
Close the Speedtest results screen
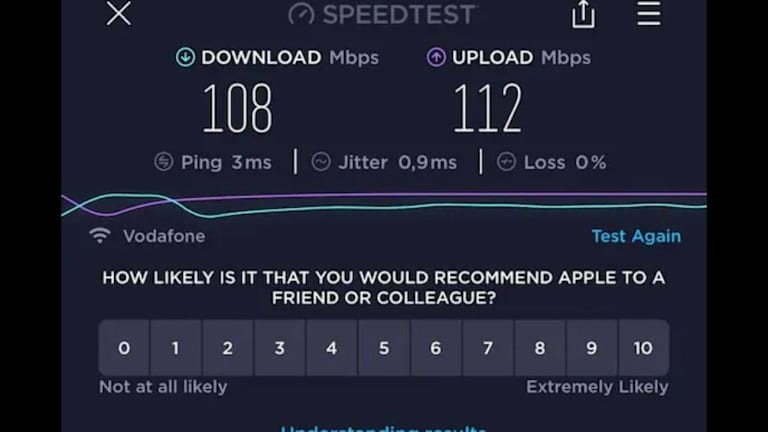pyautogui.click(x=119, y=14)
